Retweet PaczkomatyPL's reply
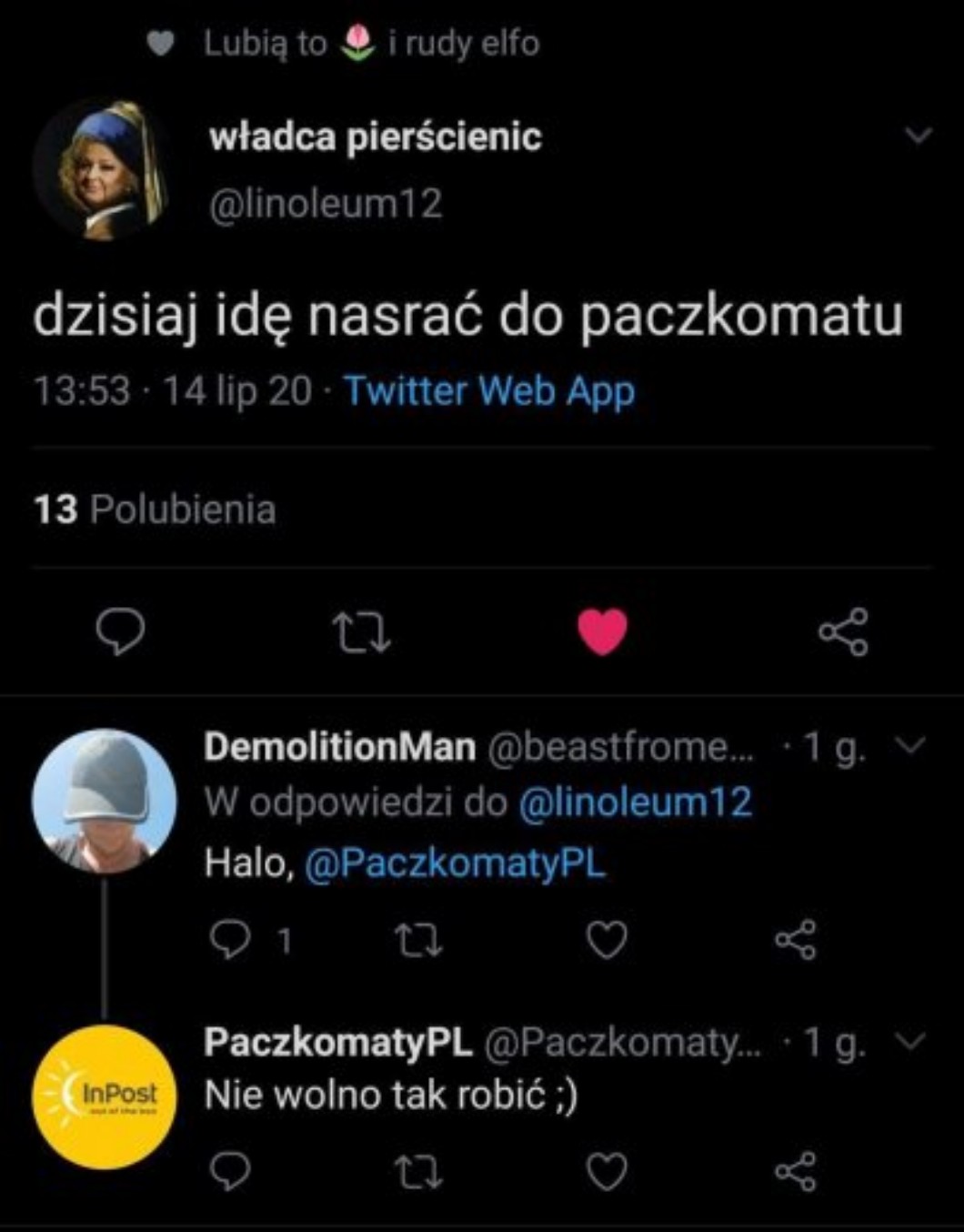964x1232 pixels. click(419, 1172)
